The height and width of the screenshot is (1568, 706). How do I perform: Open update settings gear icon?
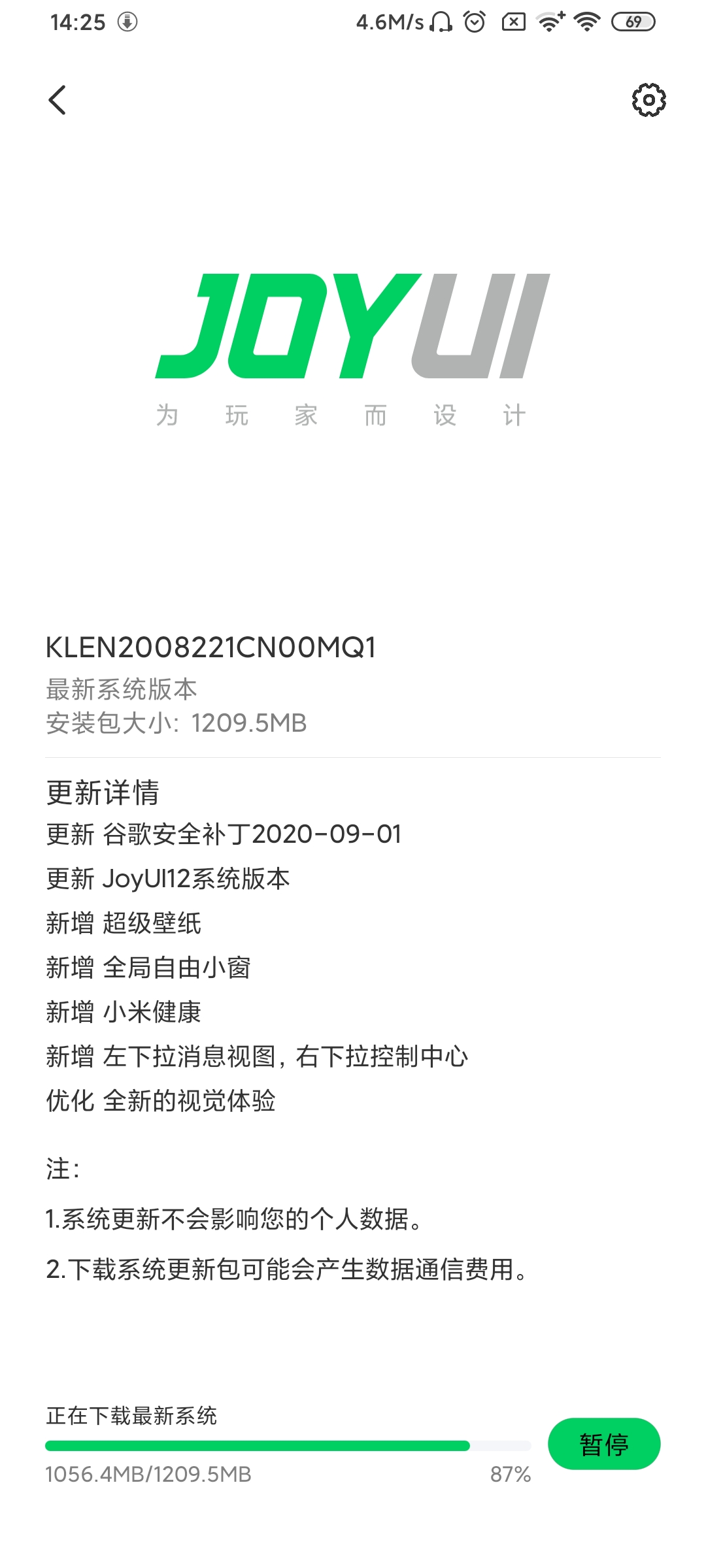(648, 100)
